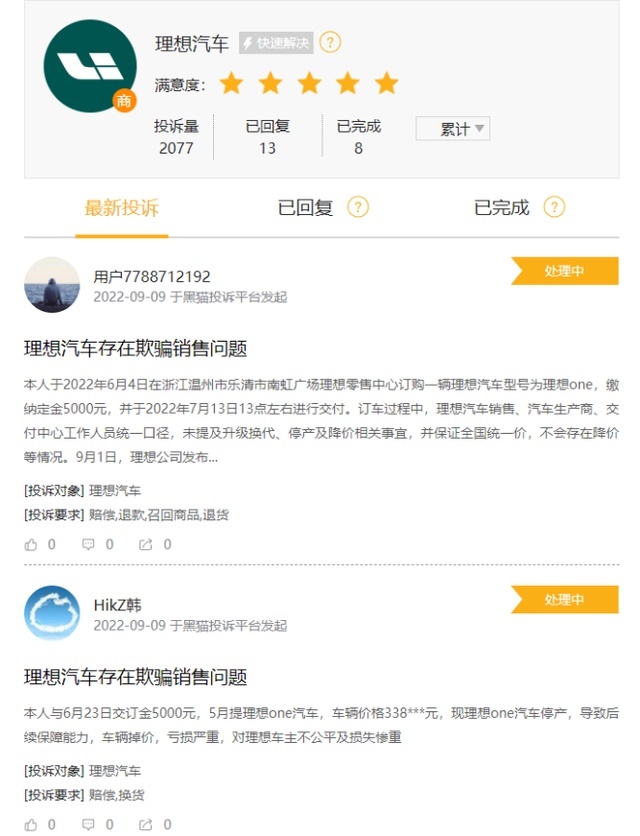Tap the help icon beside 已完成 tab
This screenshot has height=836, width=640.
(554, 208)
